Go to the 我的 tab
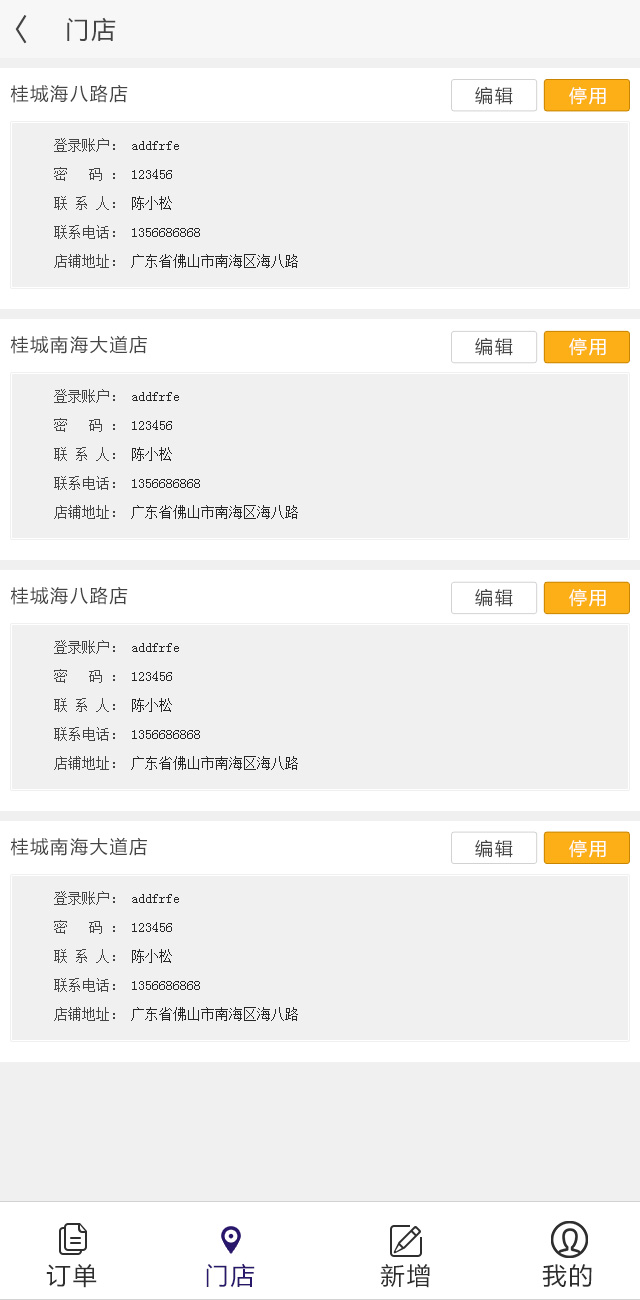640x1300 pixels. click(568, 1254)
